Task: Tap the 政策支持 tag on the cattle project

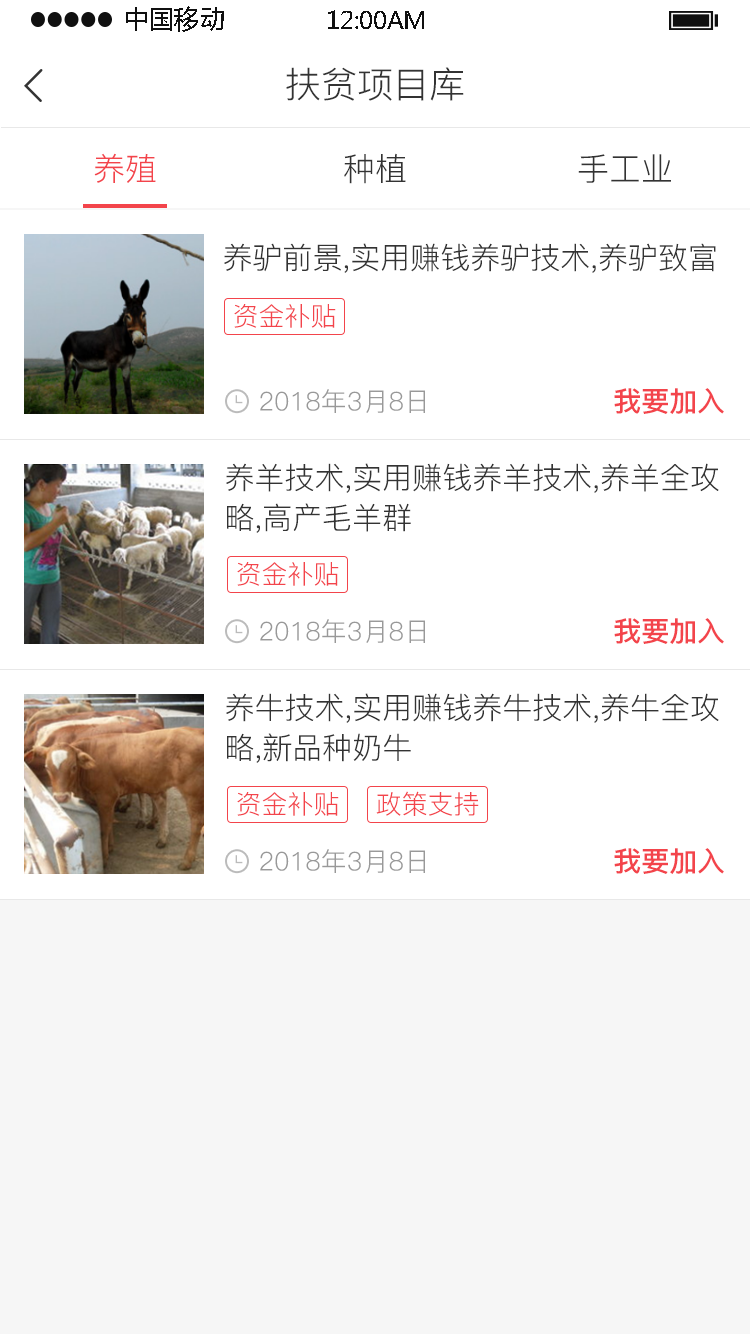Action: pyautogui.click(x=427, y=803)
